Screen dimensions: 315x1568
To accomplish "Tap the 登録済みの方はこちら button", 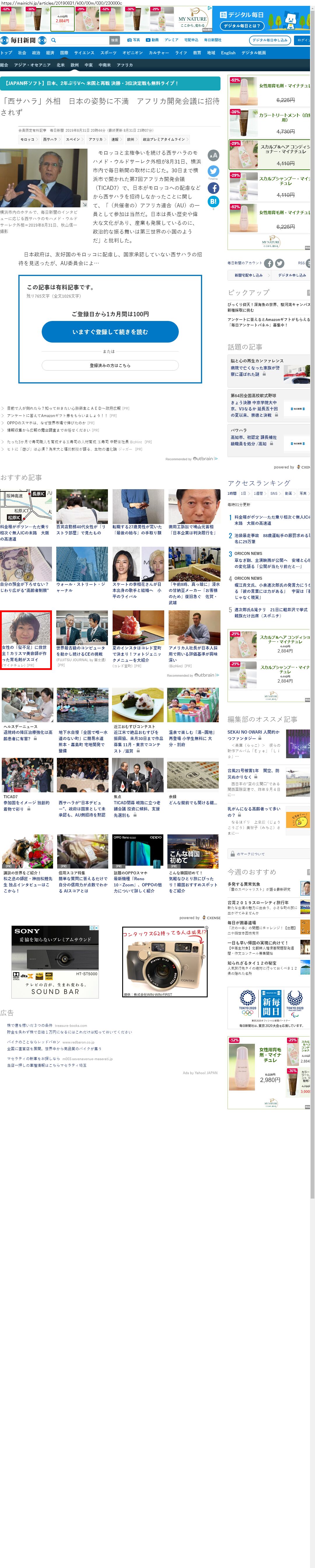I will (110, 365).
